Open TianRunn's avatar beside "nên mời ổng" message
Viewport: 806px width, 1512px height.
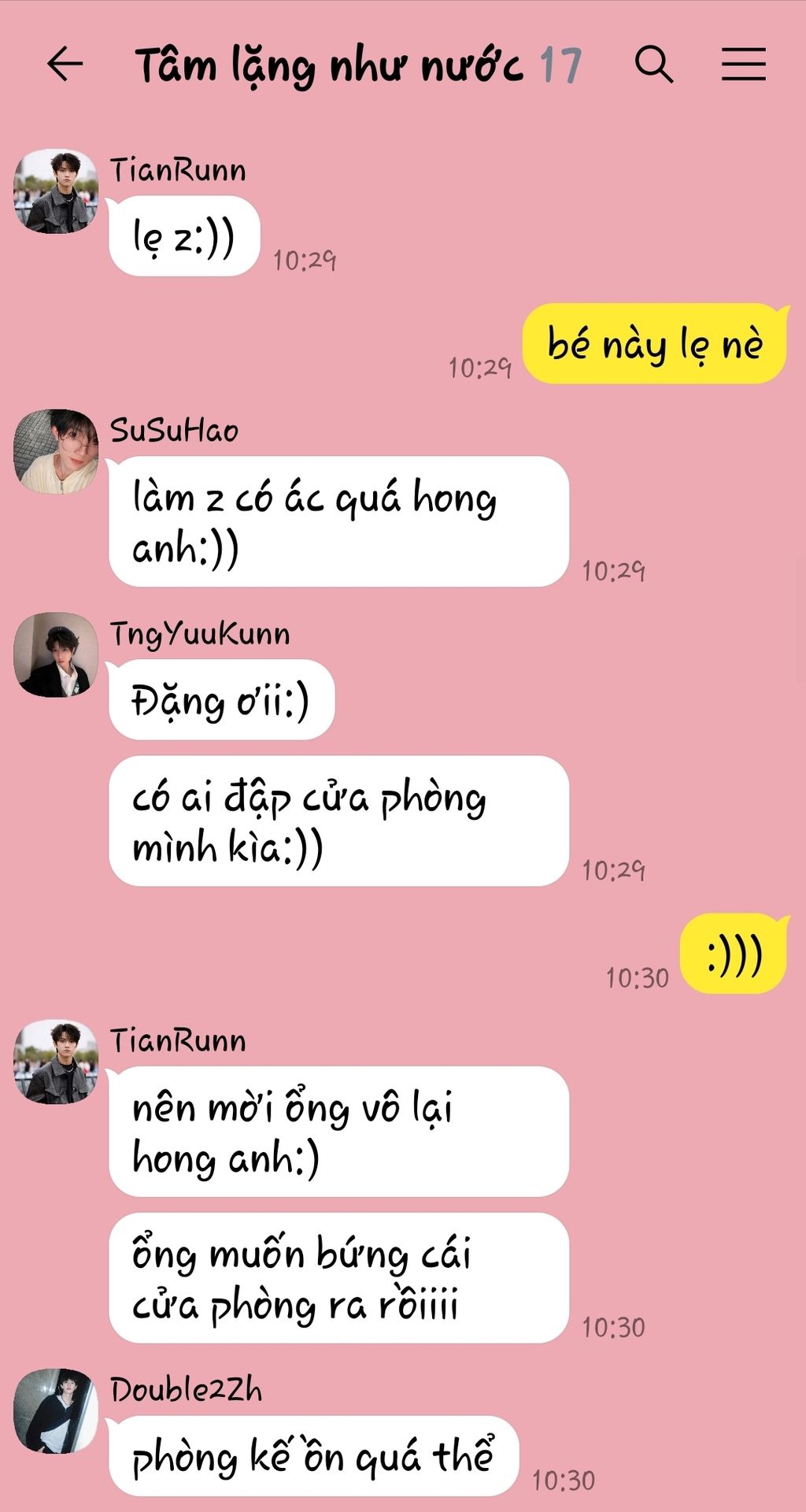pyautogui.click(x=56, y=1062)
